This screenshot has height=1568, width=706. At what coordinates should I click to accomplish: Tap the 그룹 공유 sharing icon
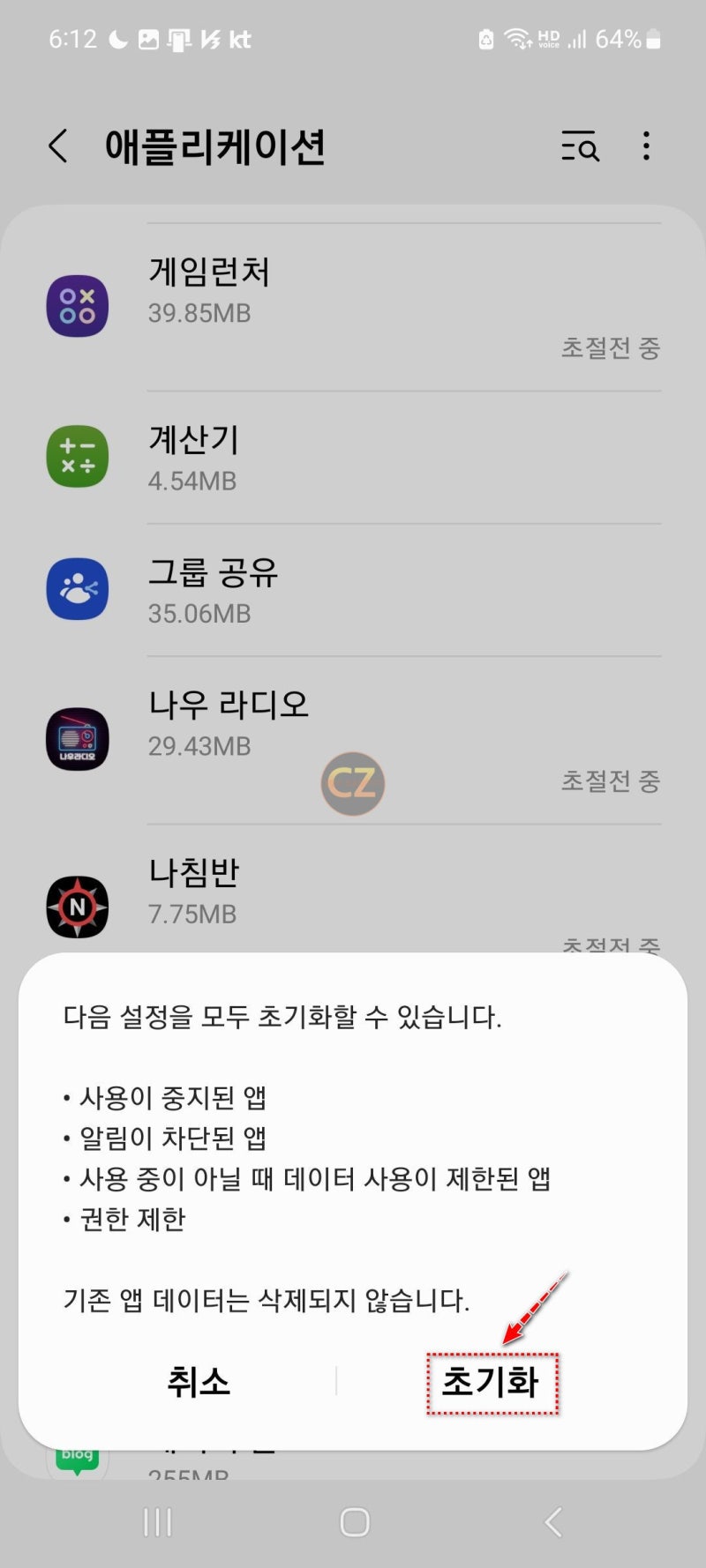coord(77,588)
